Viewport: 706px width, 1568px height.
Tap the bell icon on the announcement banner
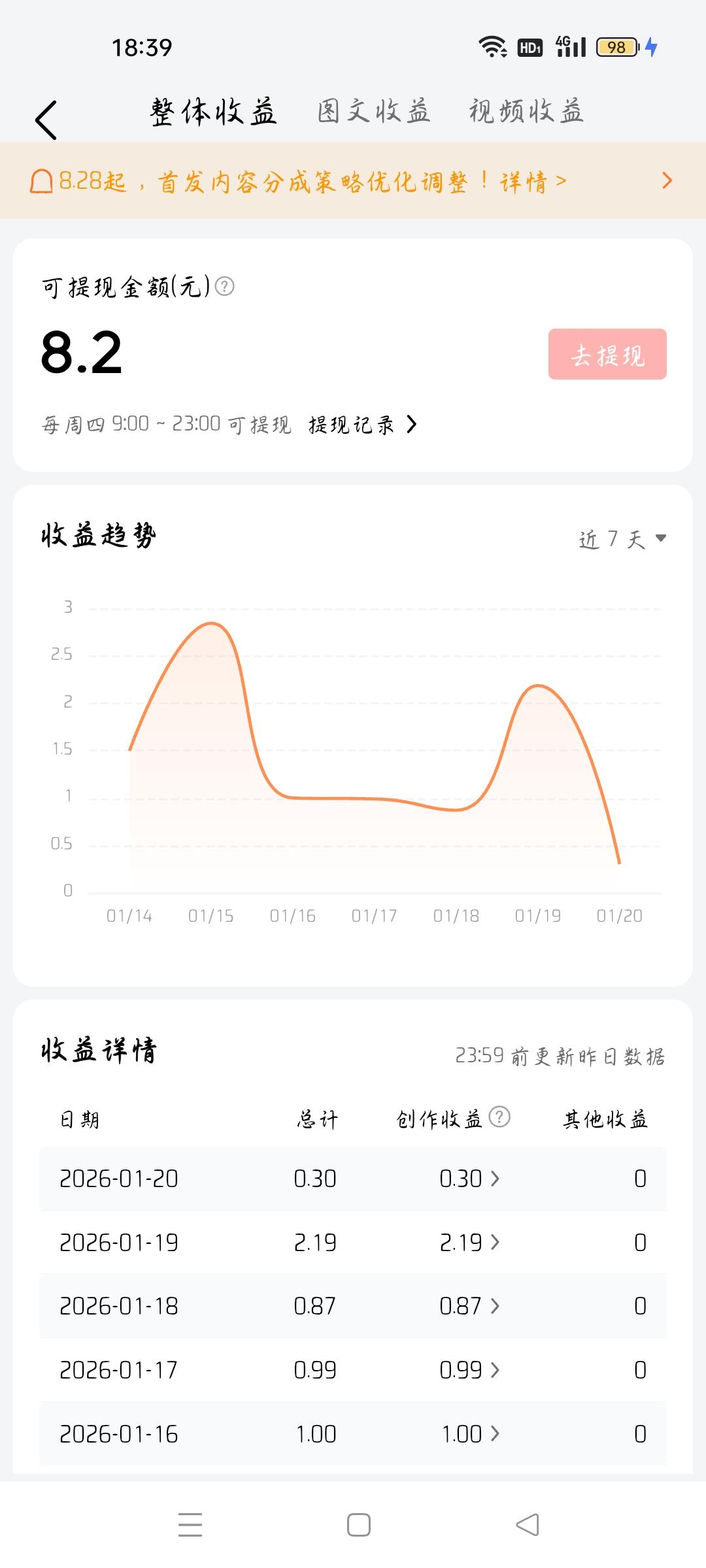pos(41,182)
